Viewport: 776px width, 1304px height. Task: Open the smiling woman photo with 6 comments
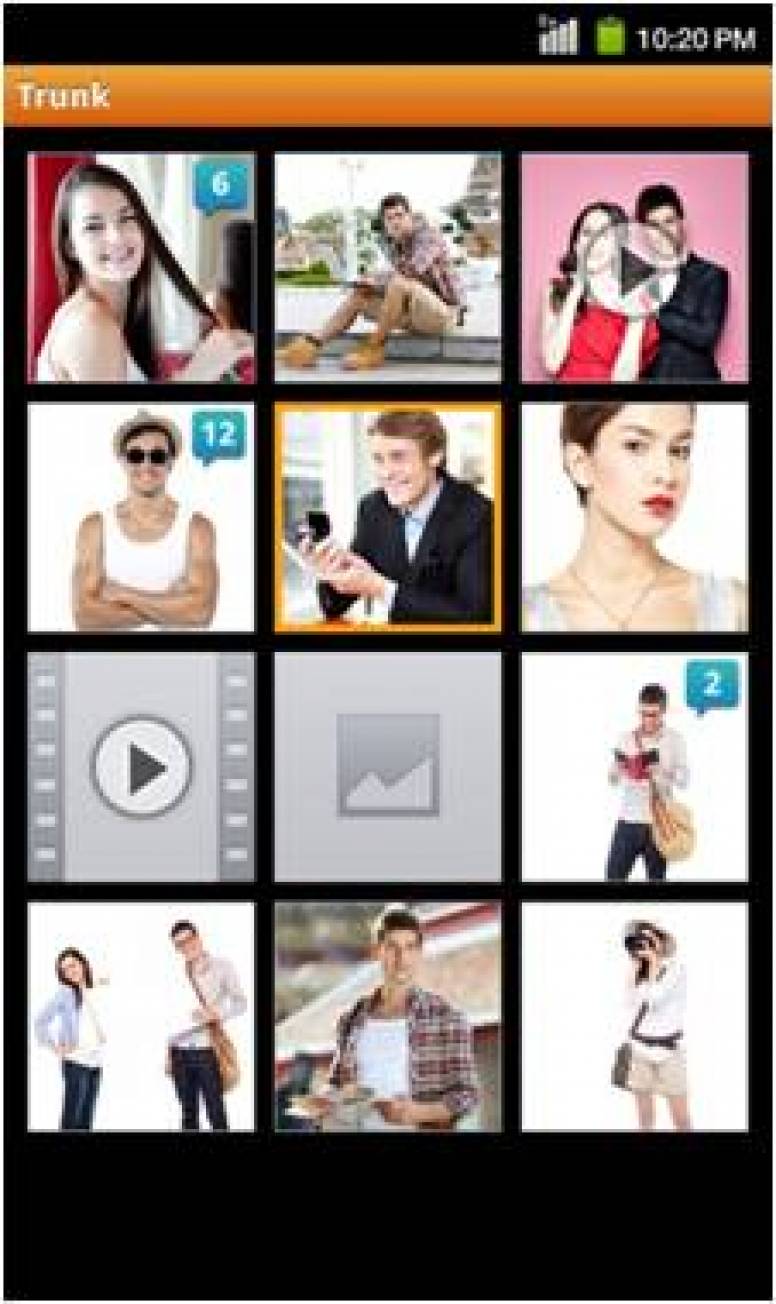(x=141, y=267)
